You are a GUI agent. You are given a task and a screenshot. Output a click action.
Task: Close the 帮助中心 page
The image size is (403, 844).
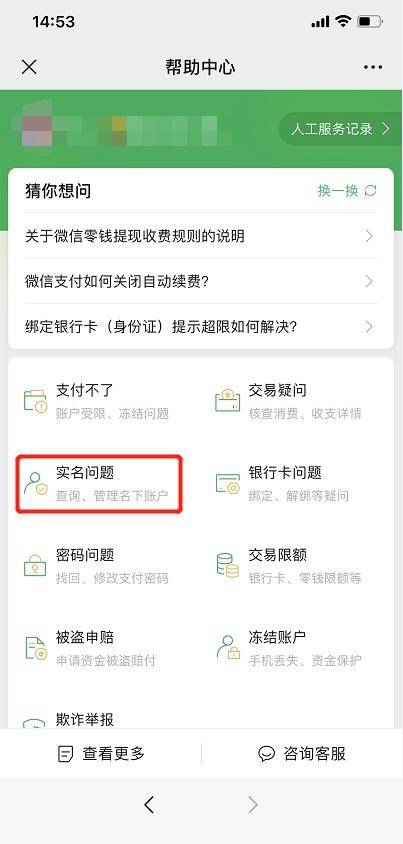coord(29,67)
